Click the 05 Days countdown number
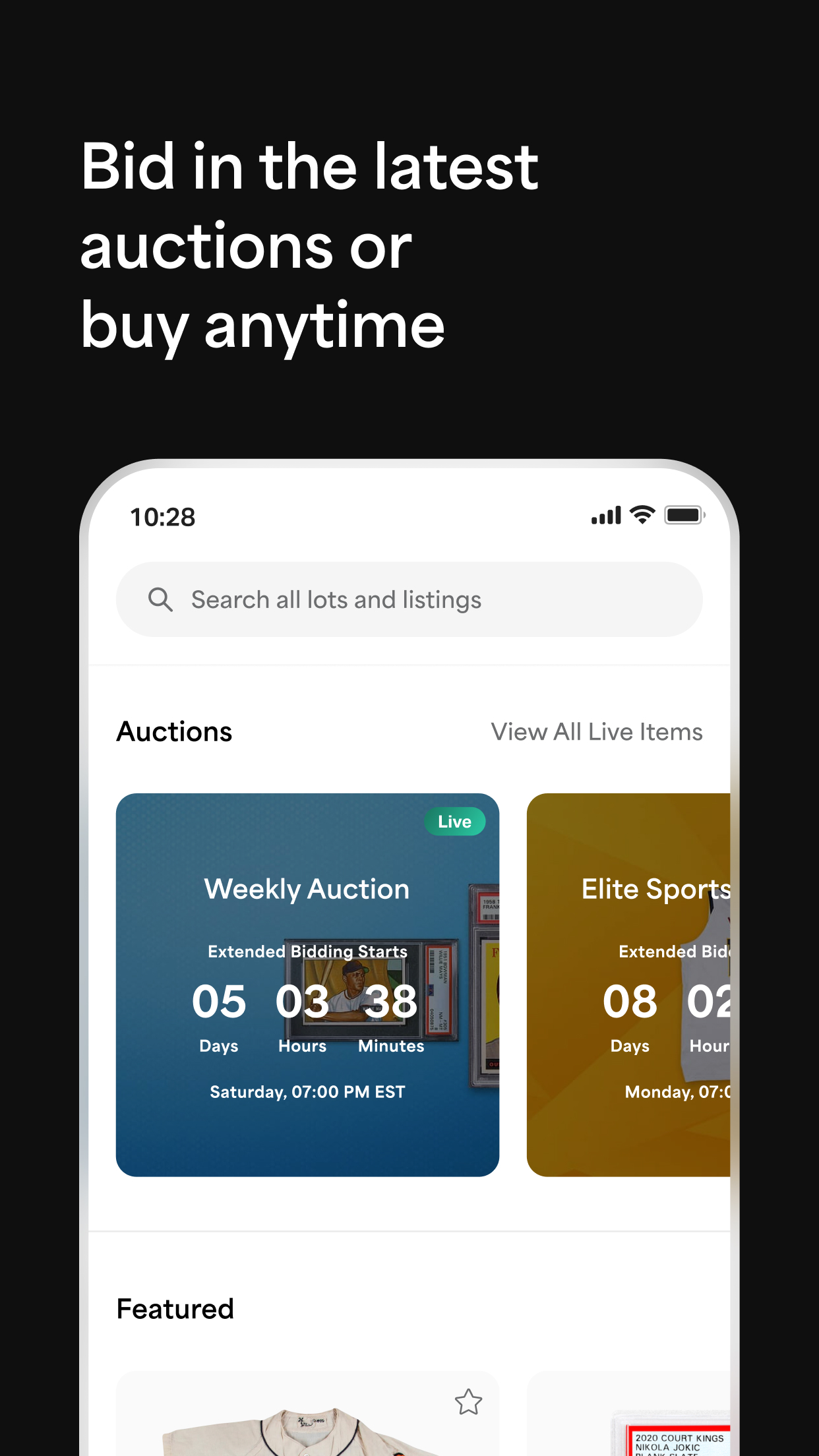Viewport: 819px width, 1456px height. [219, 1001]
